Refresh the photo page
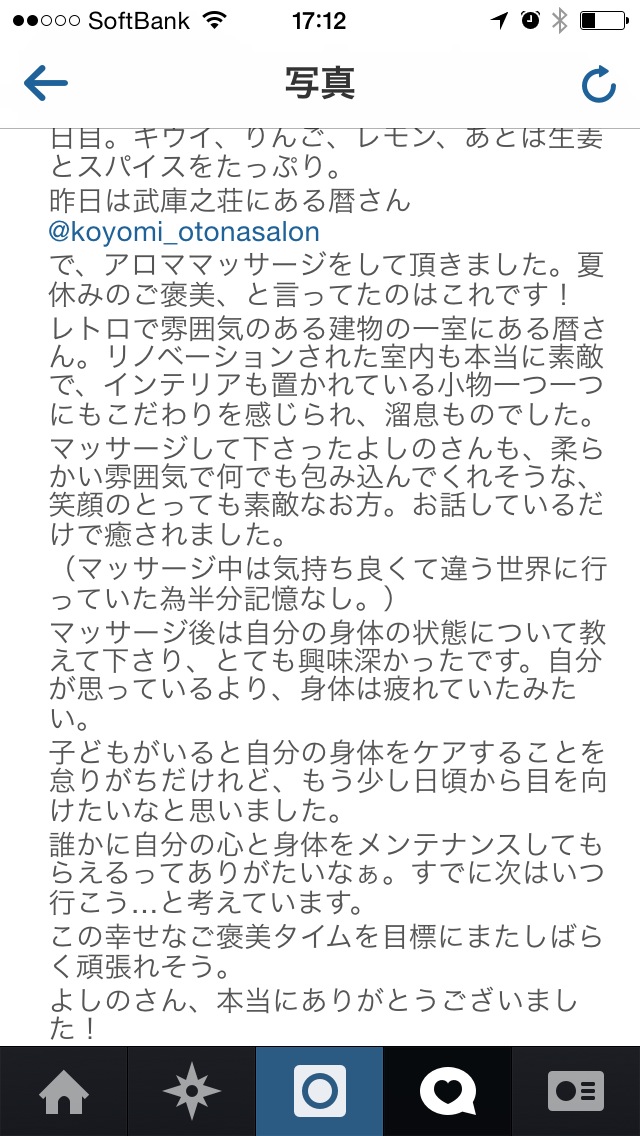640x1136 pixels. pyautogui.click(x=599, y=84)
